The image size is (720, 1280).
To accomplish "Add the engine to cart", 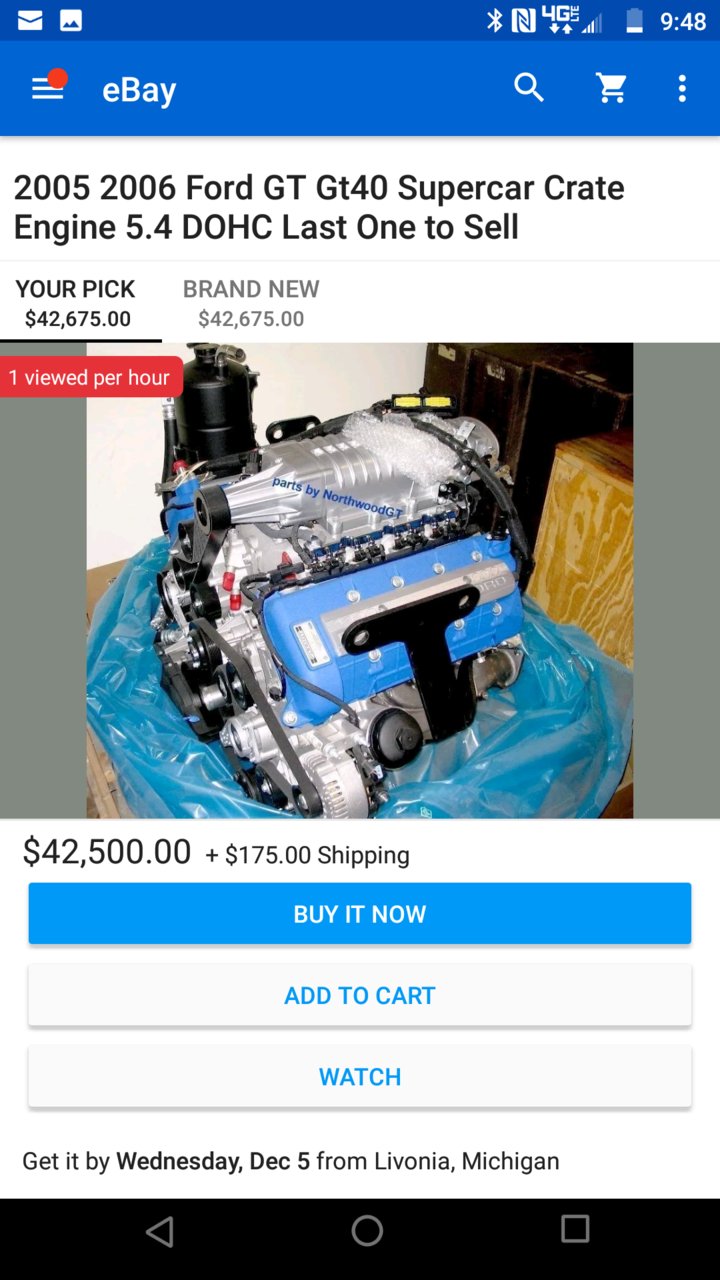I will (360, 996).
